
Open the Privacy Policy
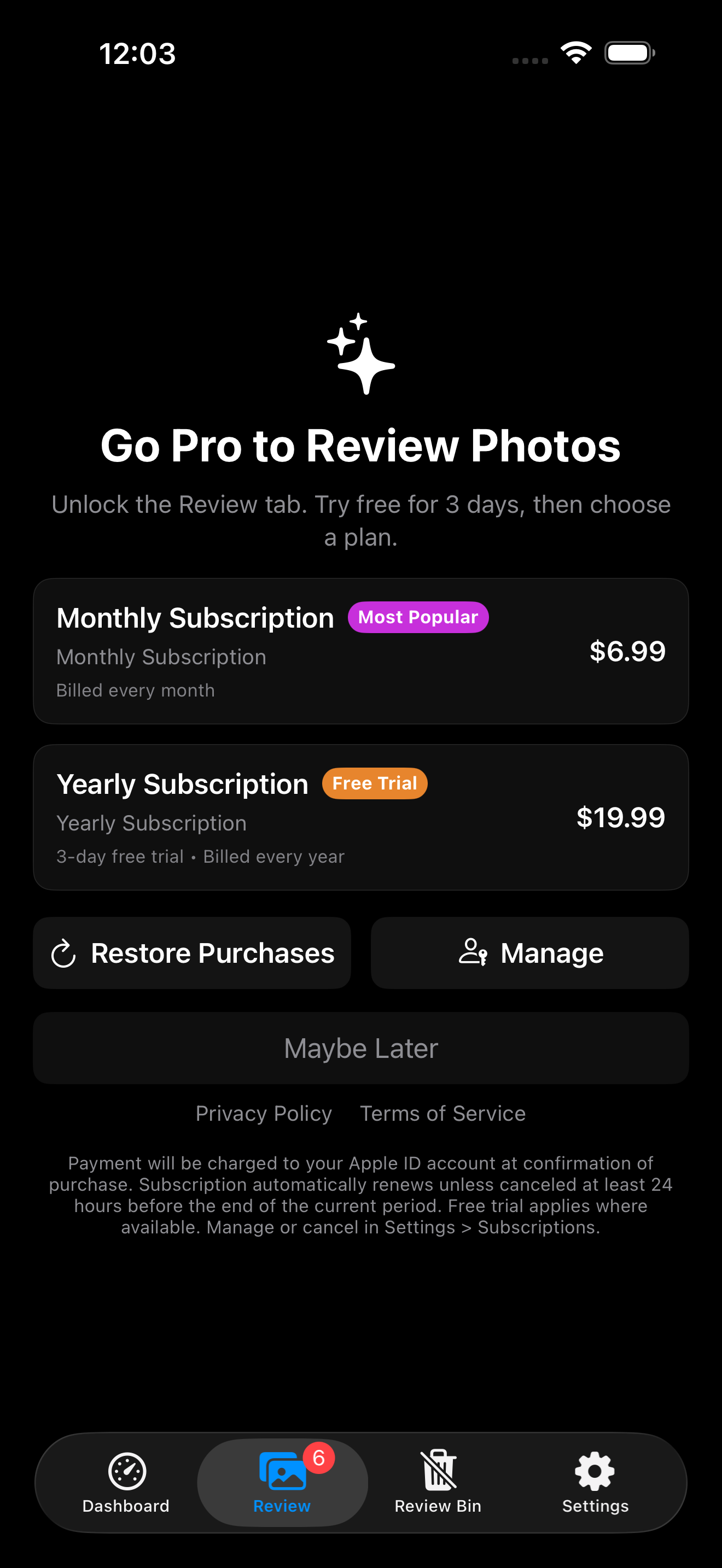(x=264, y=1113)
